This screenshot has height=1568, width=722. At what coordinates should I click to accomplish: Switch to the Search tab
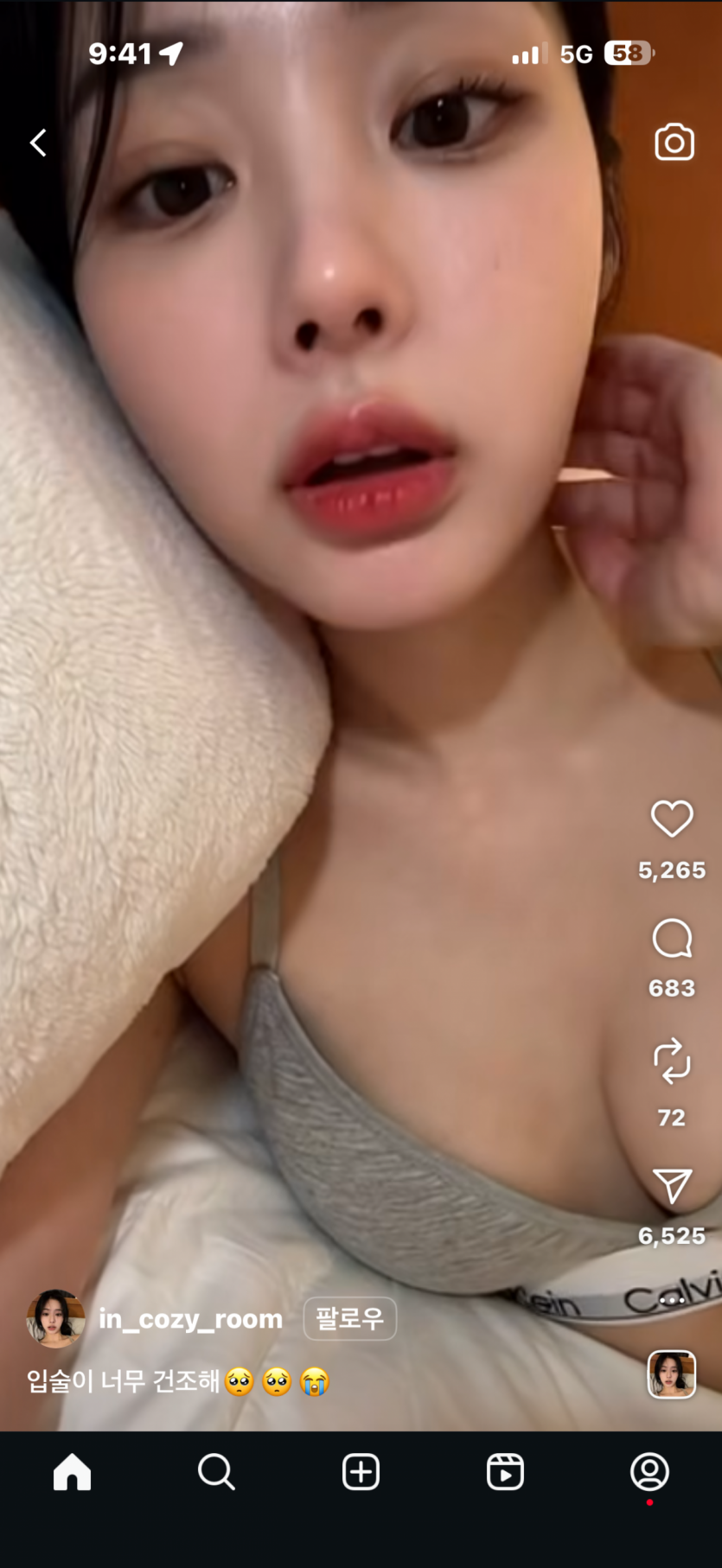point(216,1472)
